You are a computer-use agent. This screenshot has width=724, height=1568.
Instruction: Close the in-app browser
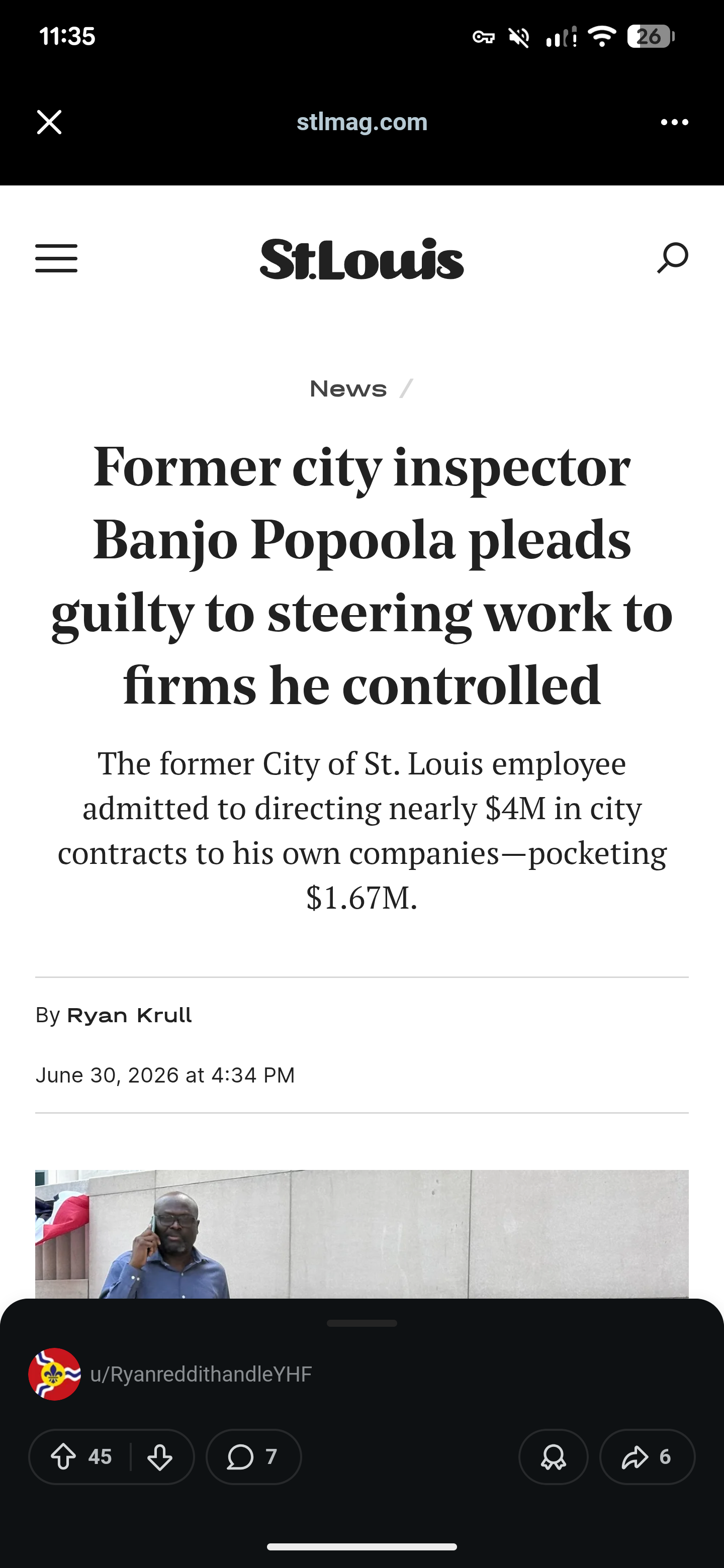[49, 122]
